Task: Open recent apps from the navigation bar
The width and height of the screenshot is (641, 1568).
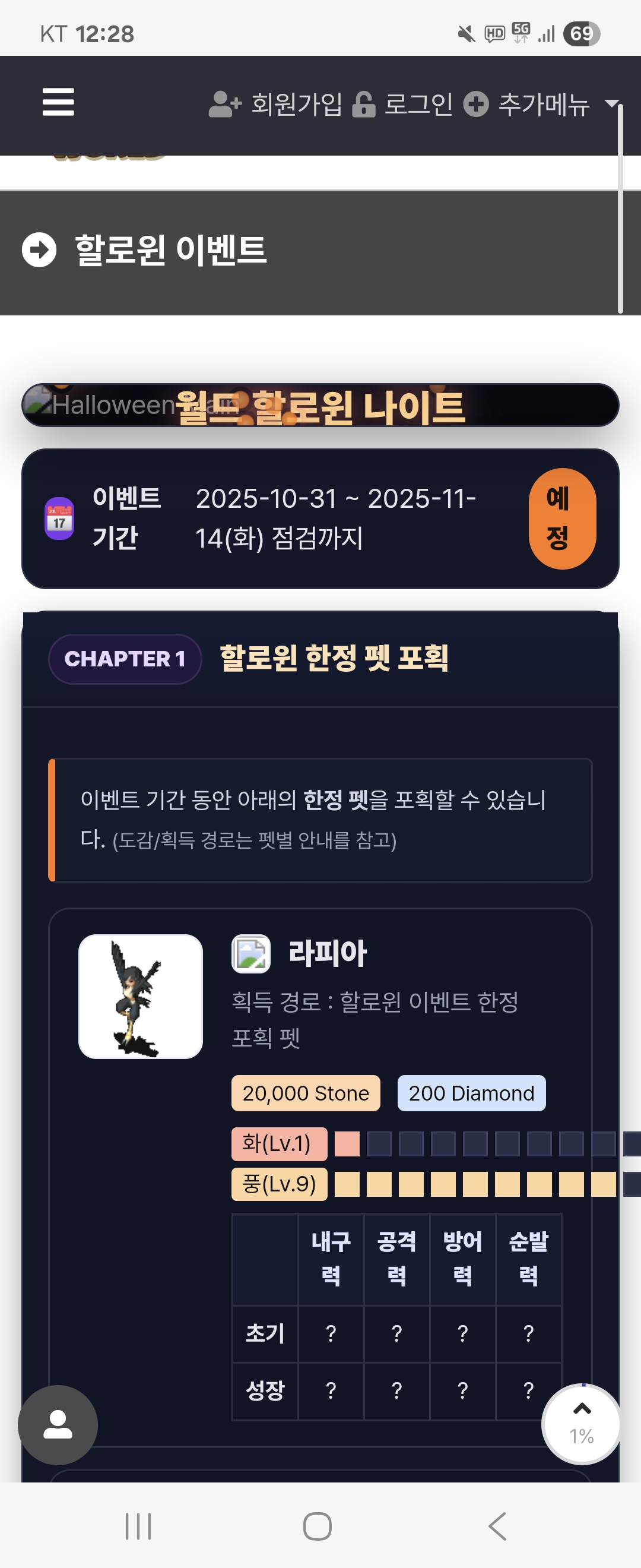Action: click(138, 1526)
